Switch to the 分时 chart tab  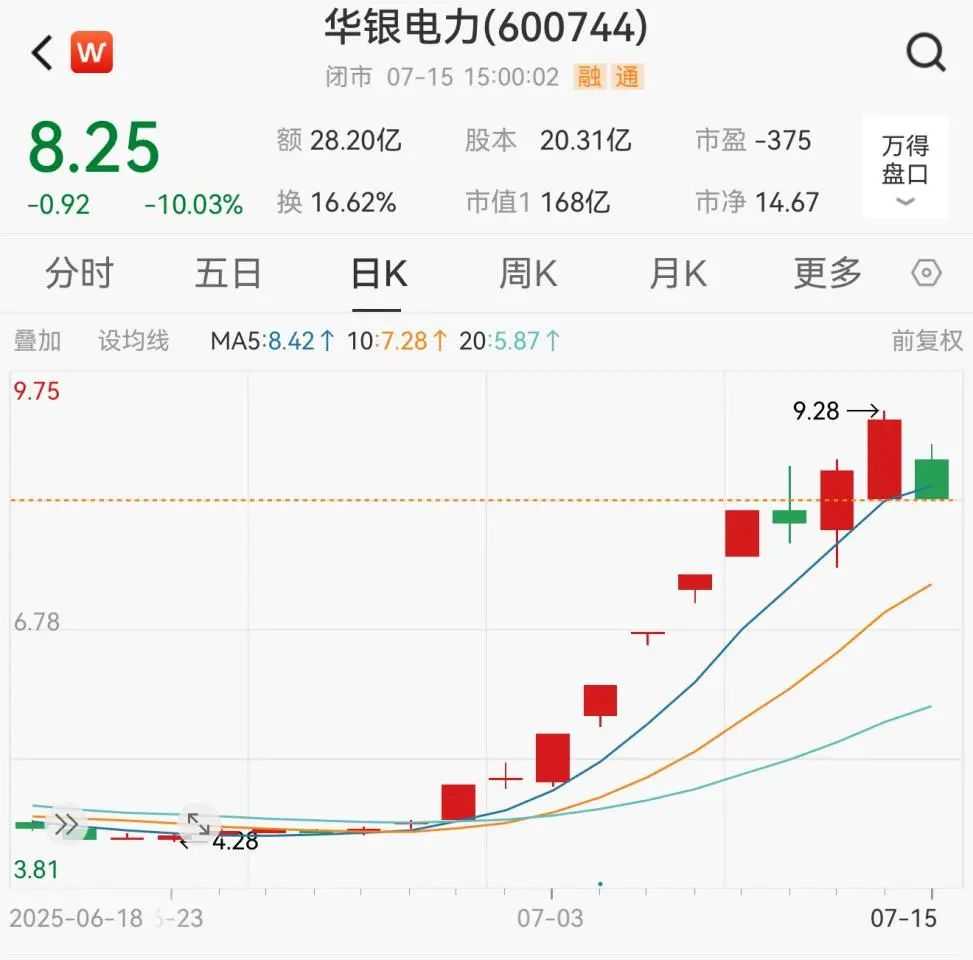[x=79, y=273]
